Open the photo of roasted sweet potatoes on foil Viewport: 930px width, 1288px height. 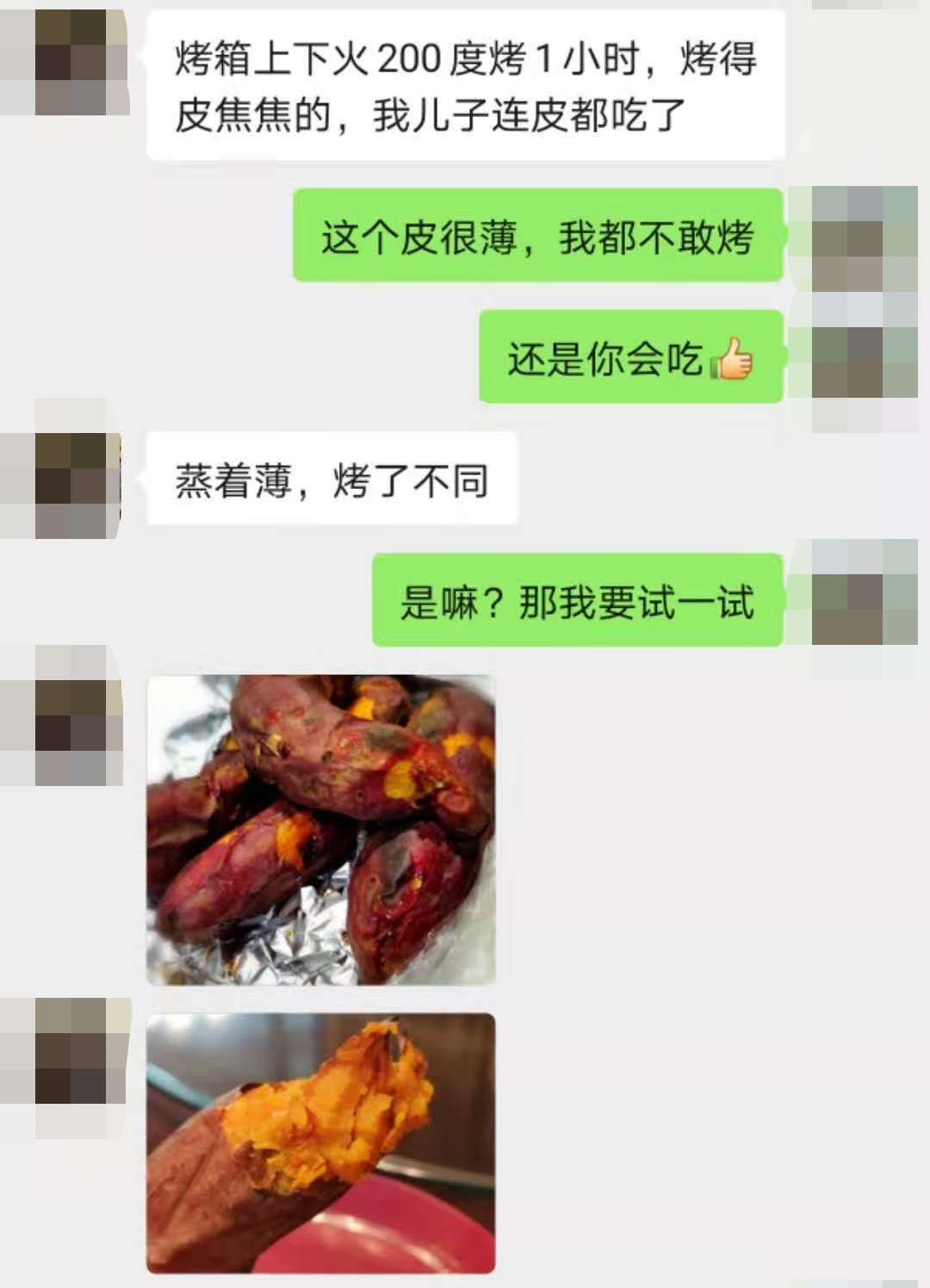pos(321,829)
